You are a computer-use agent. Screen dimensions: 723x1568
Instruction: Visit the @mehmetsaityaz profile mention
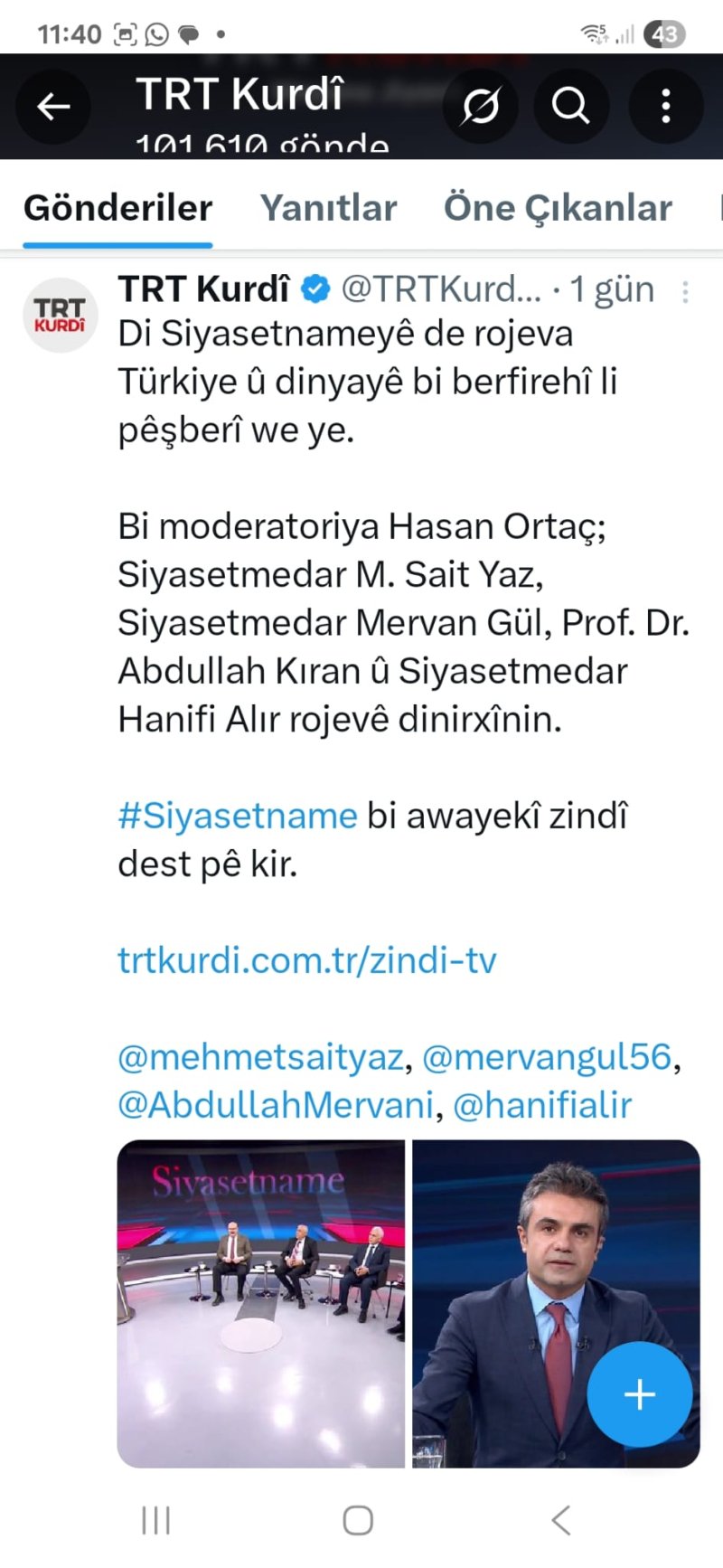pos(260,1057)
